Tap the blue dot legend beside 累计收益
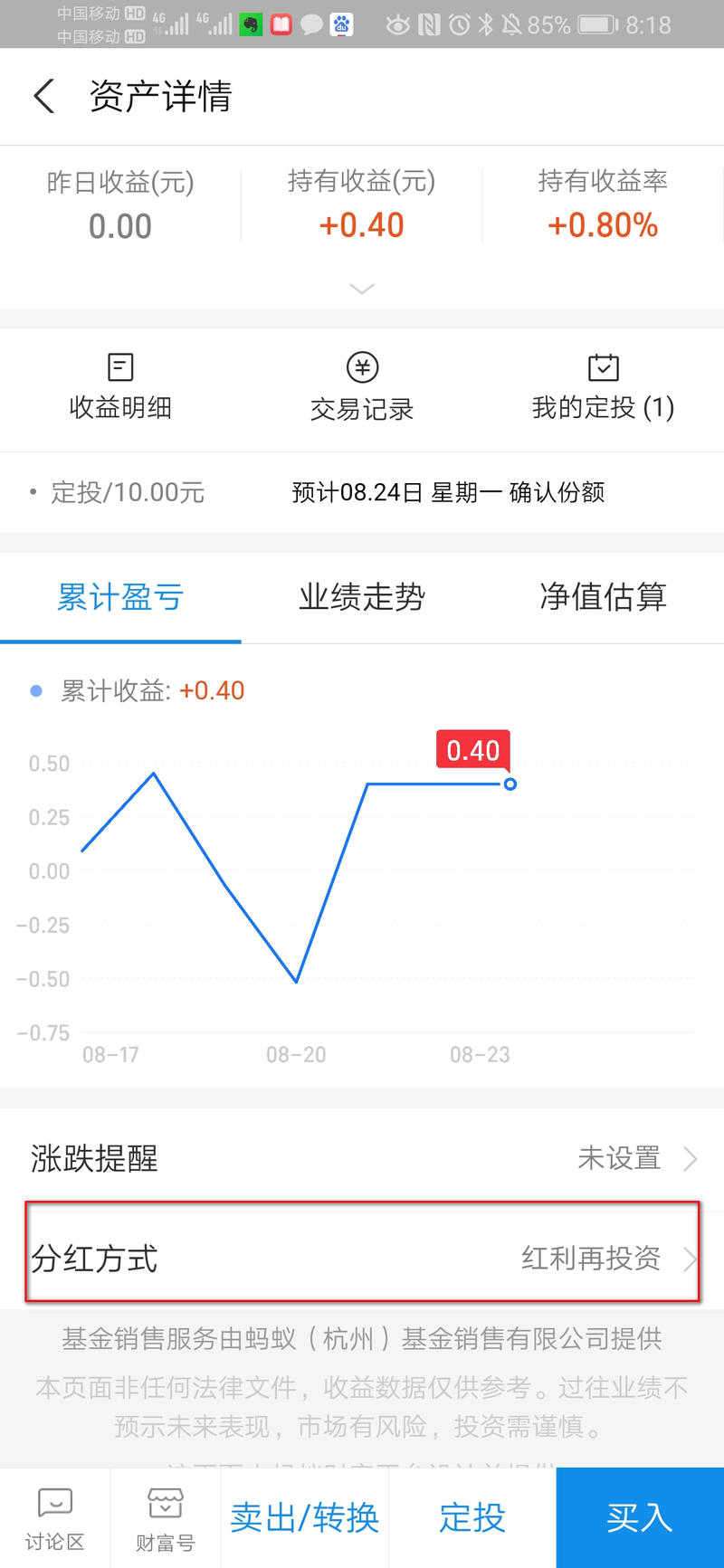The height and width of the screenshot is (1568, 724). (x=34, y=690)
